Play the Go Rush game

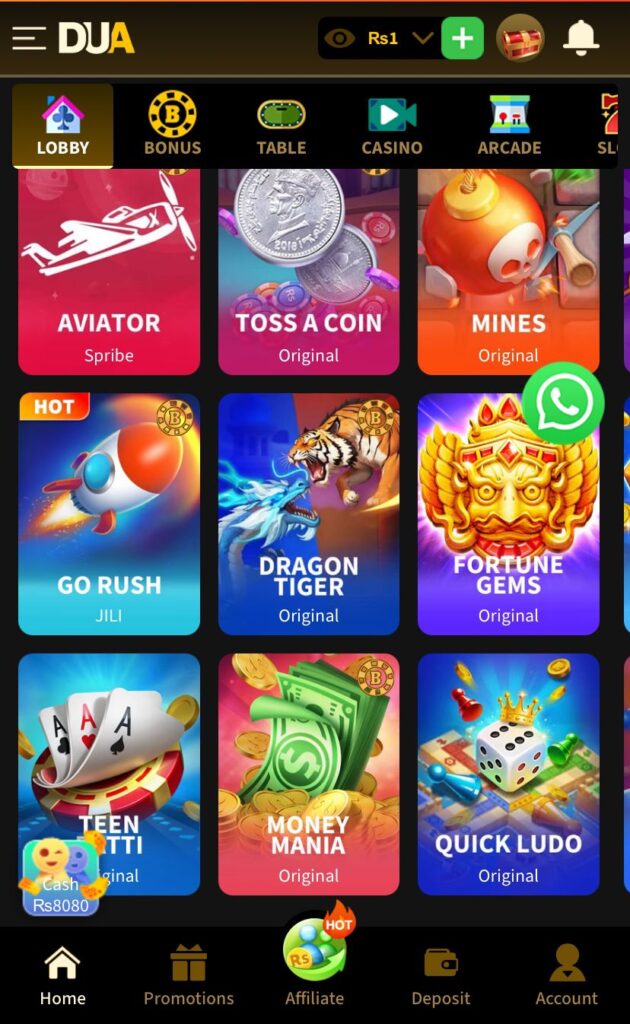click(x=109, y=514)
